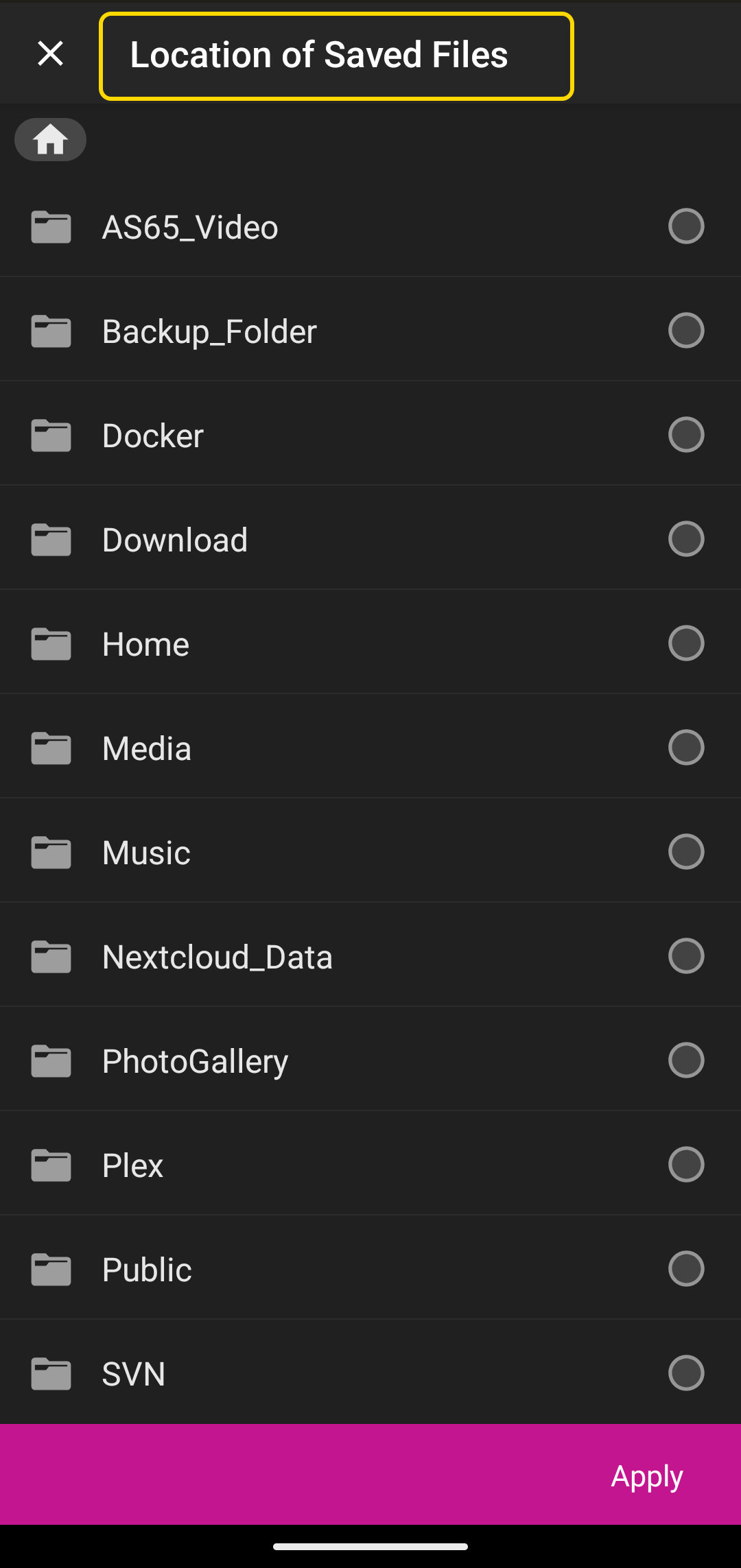Close the Location of Saved Files screen
Screen dimensions: 741x1568
[50, 54]
